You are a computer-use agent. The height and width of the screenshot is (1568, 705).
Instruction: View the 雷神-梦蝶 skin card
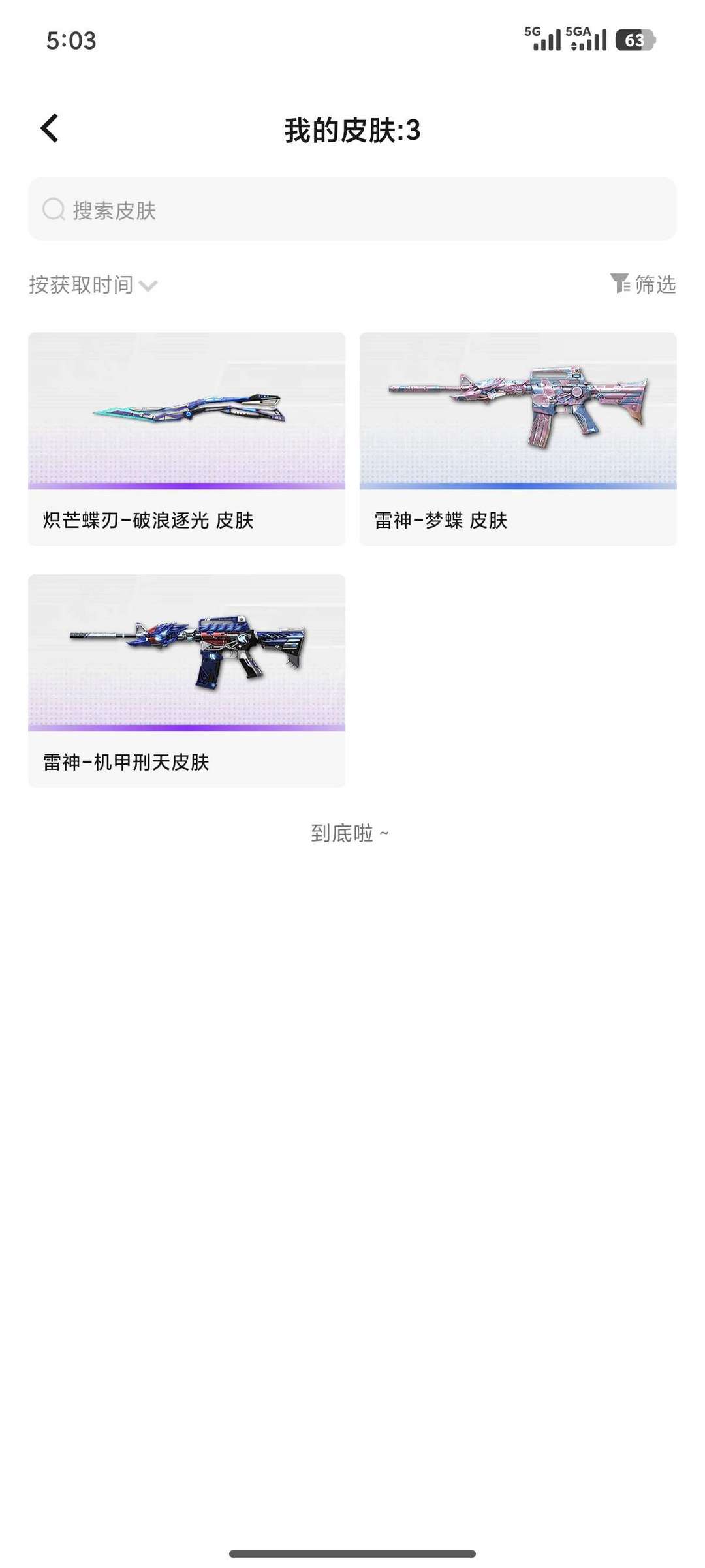[518, 438]
